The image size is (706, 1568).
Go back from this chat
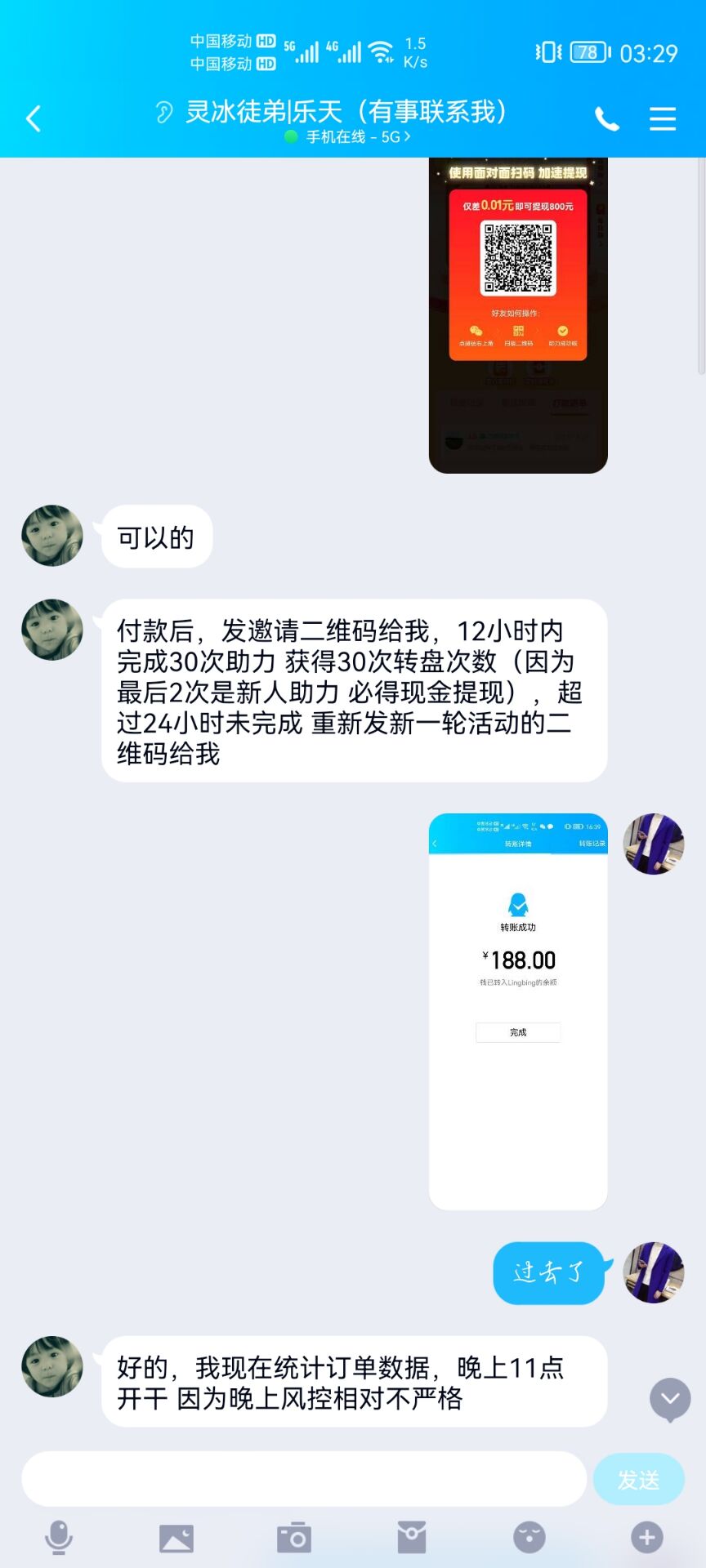[34, 119]
